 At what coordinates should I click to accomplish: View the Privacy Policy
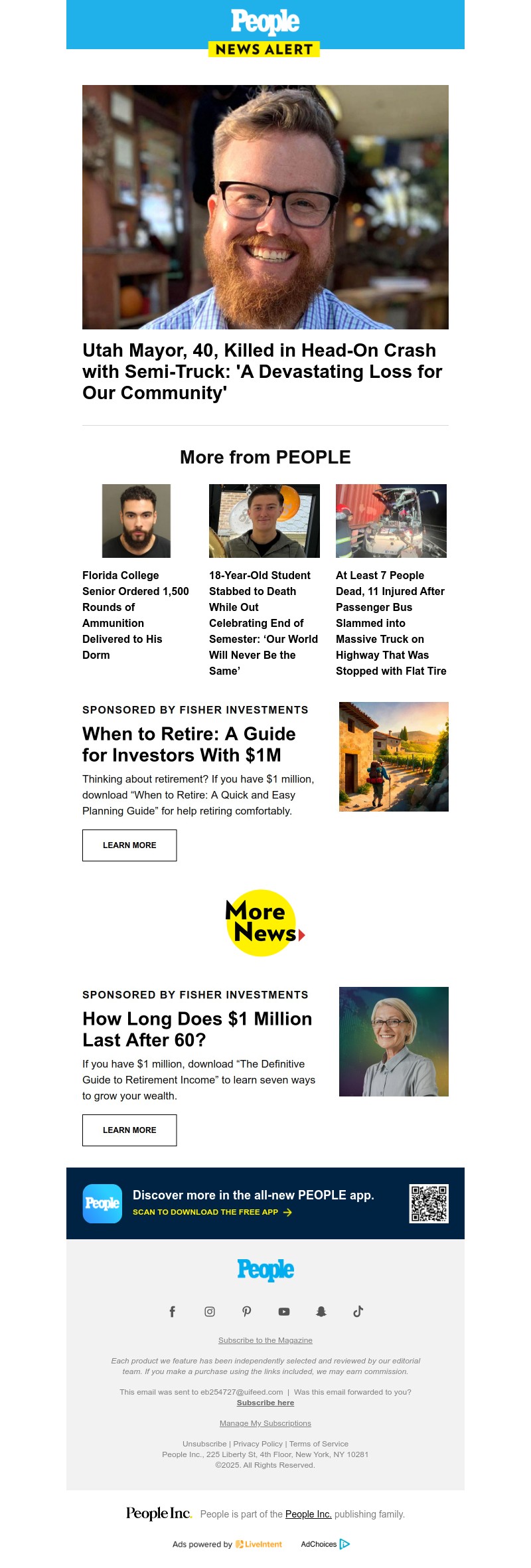[x=258, y=1444]
